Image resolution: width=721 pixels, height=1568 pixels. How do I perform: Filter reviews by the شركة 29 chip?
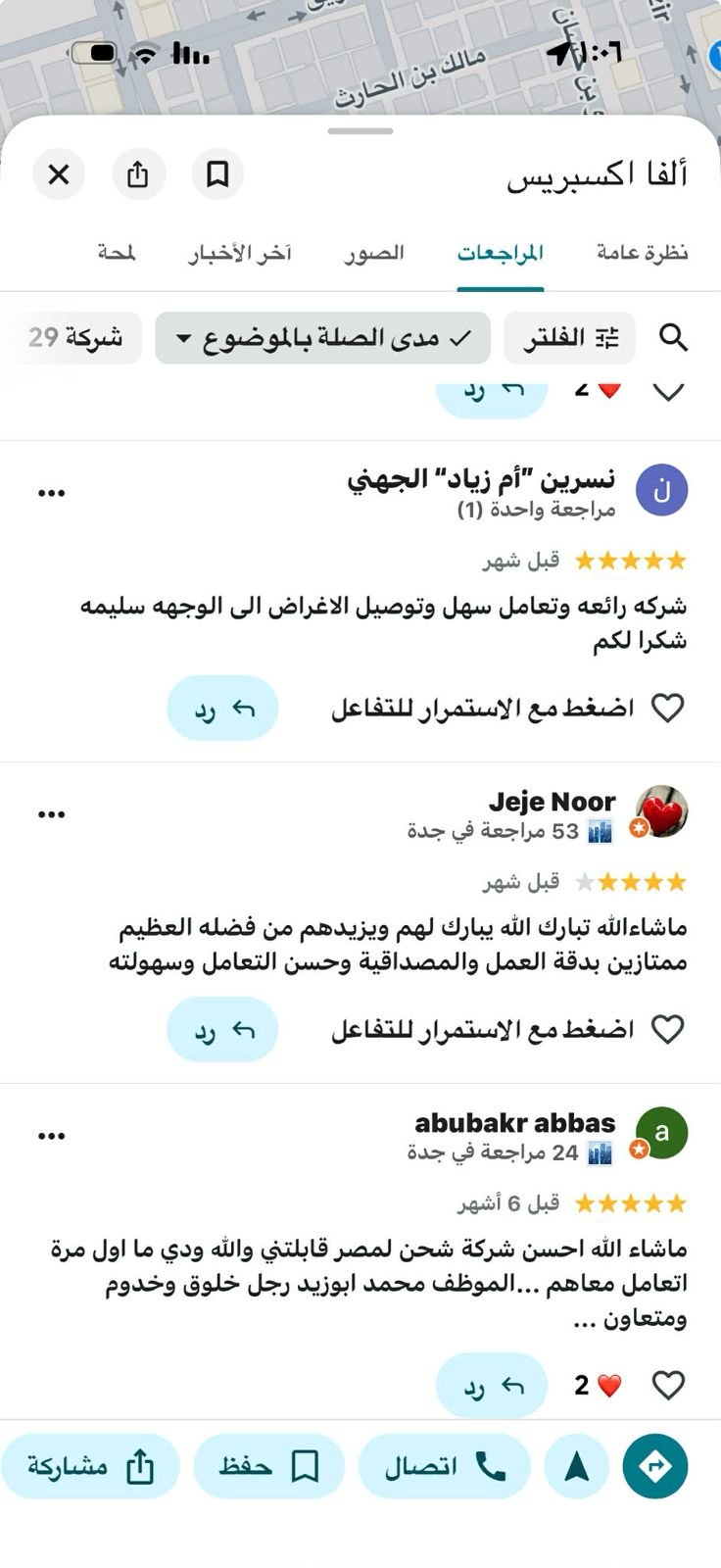point(75,338)
